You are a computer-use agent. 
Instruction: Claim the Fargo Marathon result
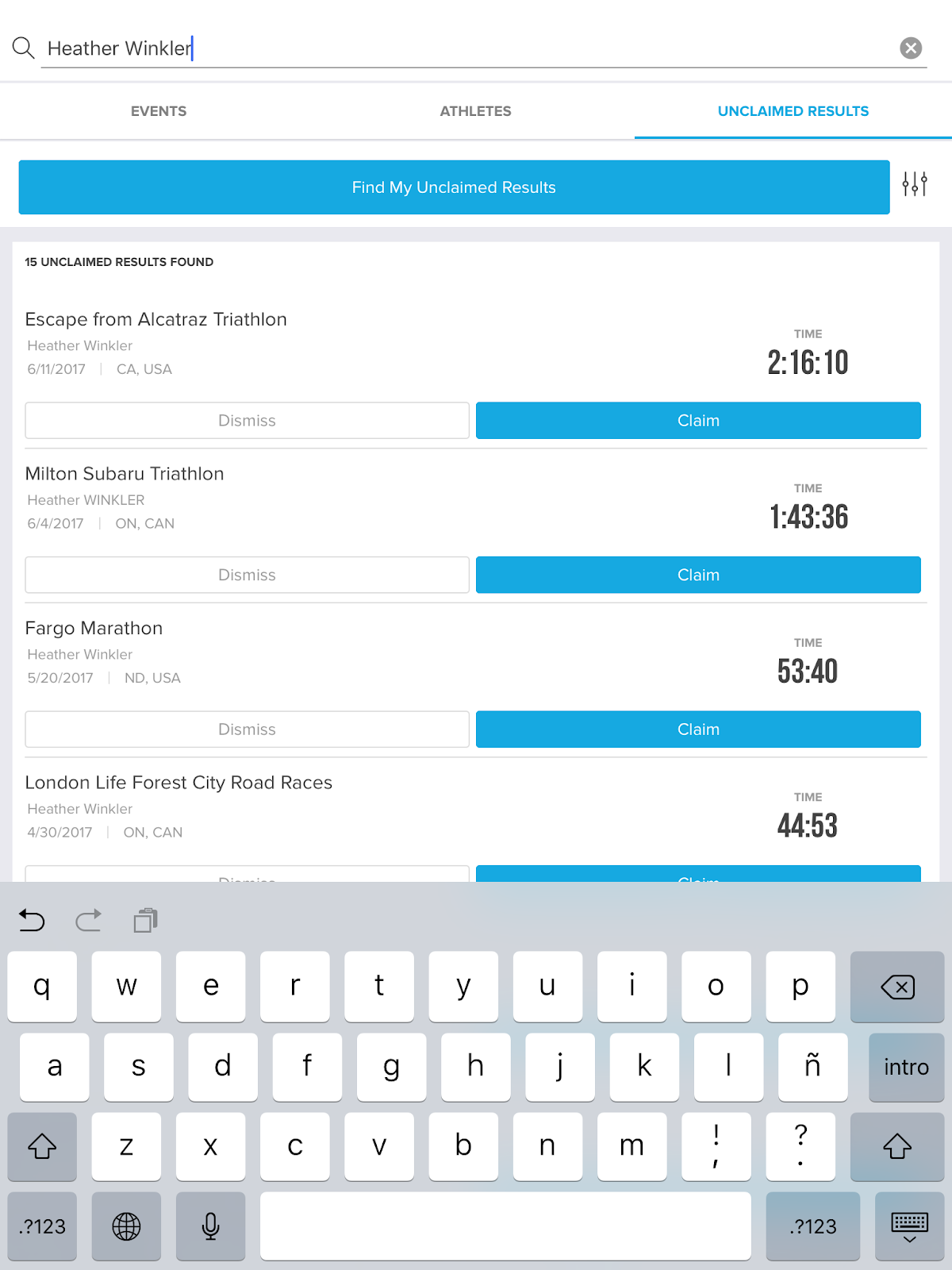698,729
